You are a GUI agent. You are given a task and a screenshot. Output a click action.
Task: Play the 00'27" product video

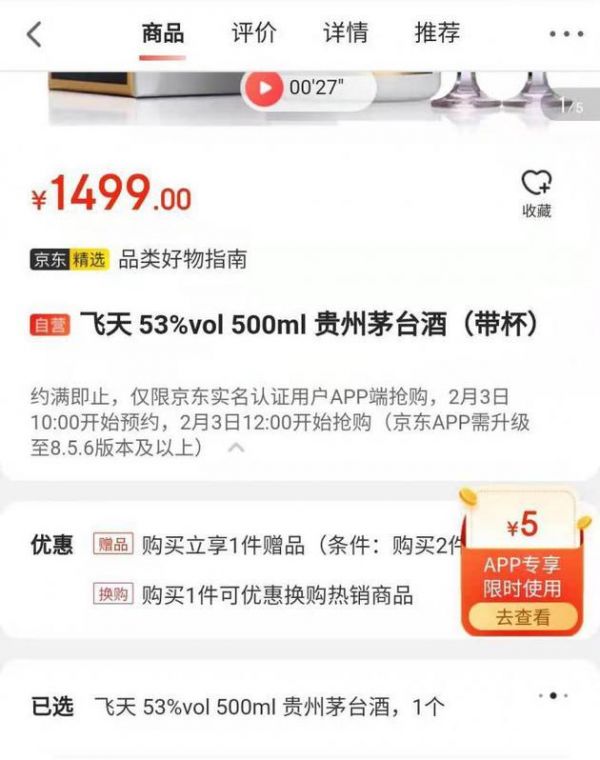click(265, 88)
